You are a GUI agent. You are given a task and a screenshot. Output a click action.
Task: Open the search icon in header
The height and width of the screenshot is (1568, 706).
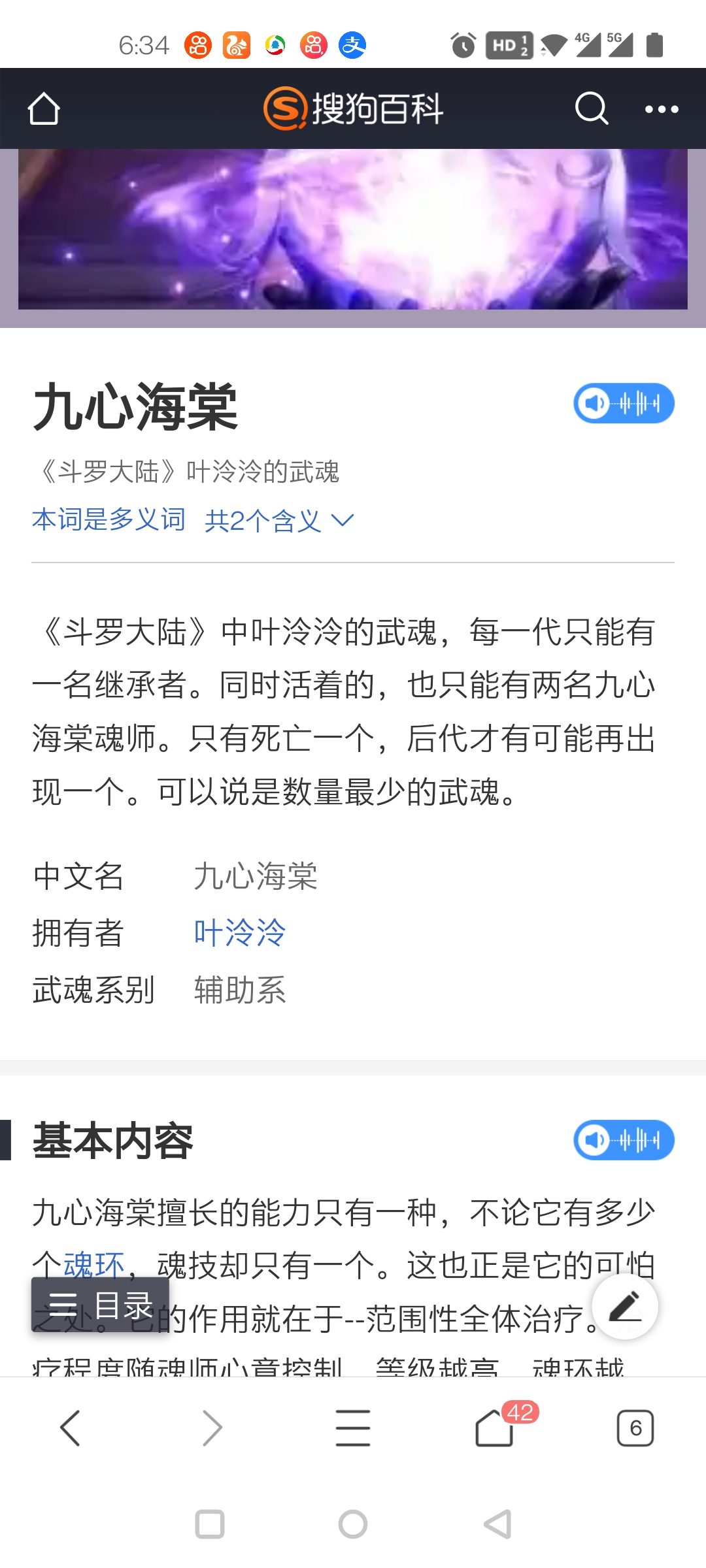tap(591, 108)
